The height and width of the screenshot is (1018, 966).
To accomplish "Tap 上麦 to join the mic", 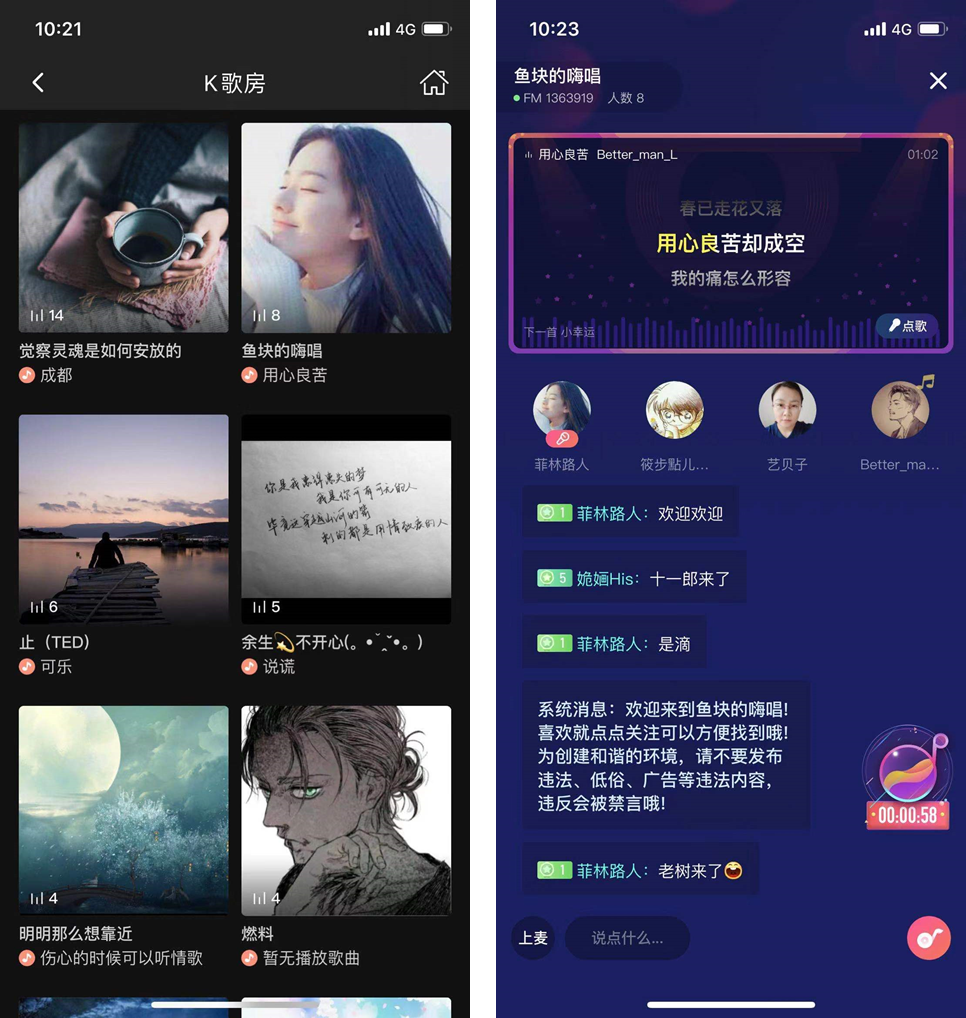I will click(x=533, y=938).
